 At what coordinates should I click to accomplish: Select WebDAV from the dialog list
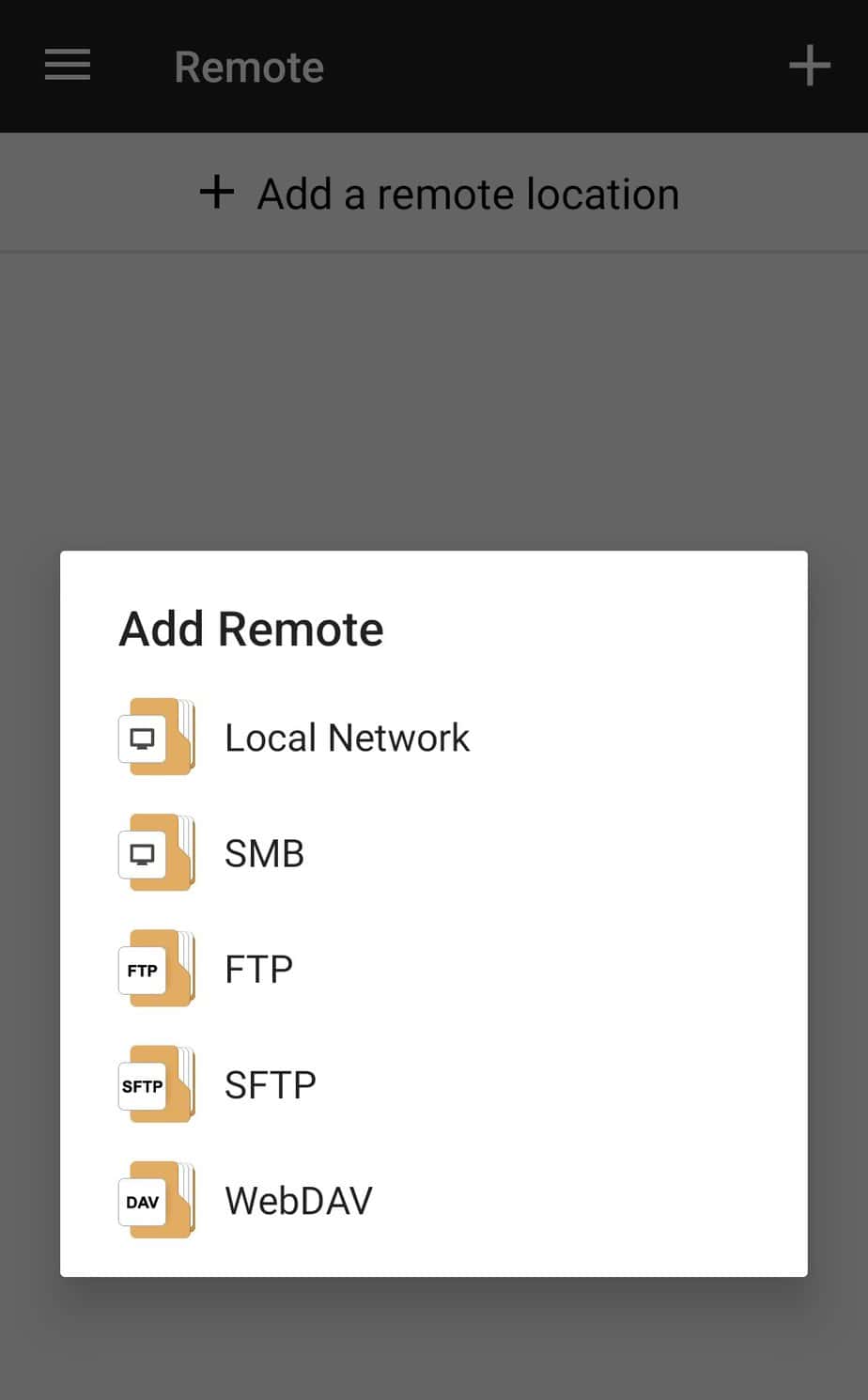point(298,1200)
